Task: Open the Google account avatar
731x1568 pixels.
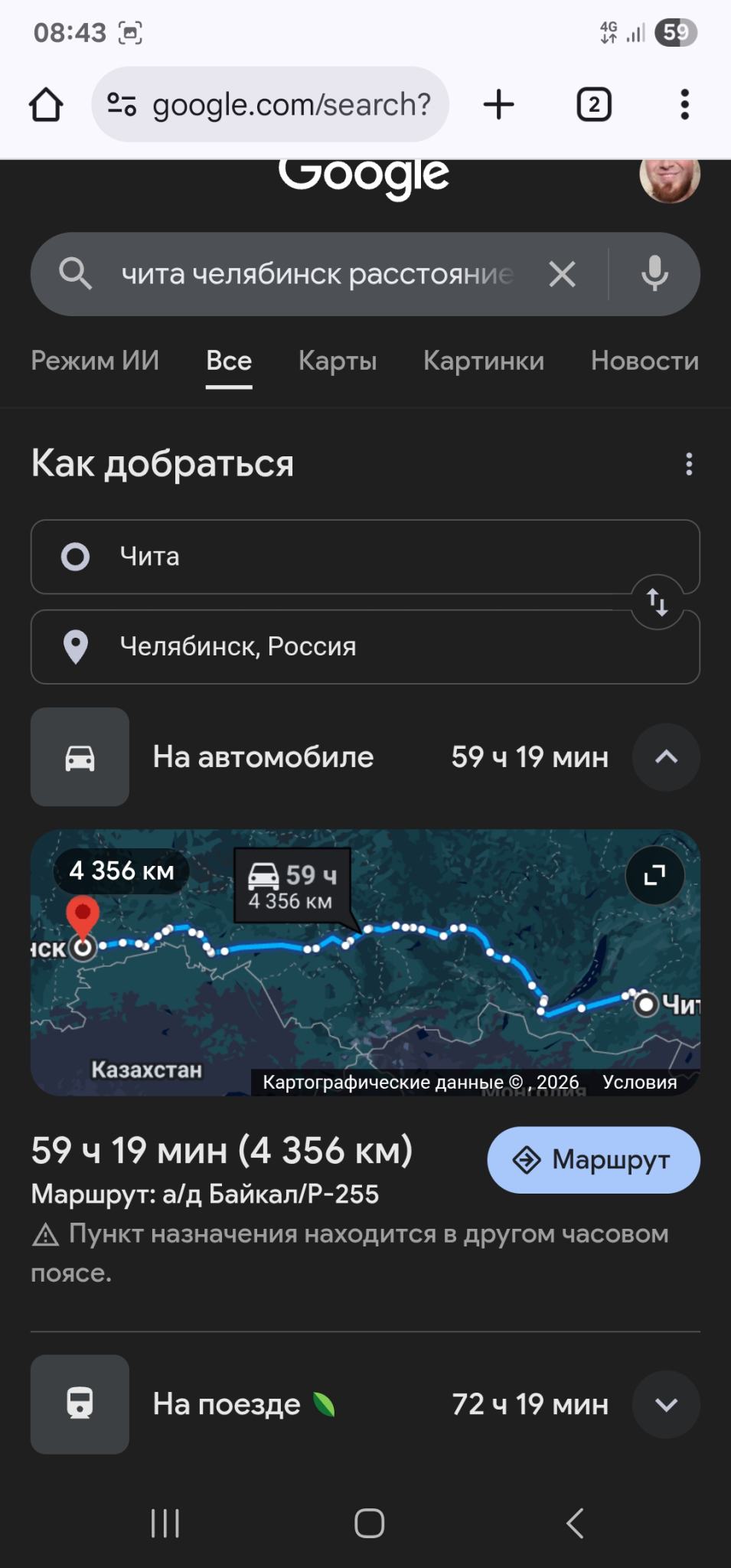Action: pyautogui.click(x=670, y=179)
